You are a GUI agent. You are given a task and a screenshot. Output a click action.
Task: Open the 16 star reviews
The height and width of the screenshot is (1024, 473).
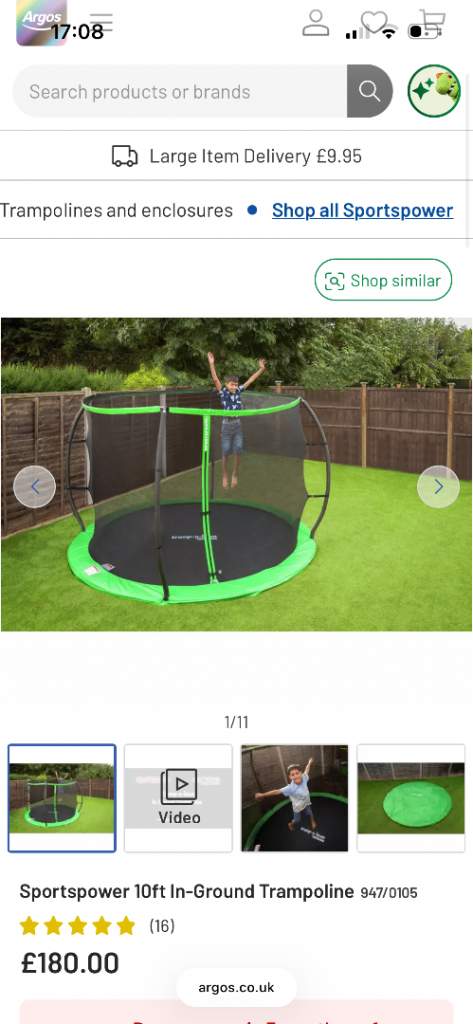pyautogui.click(x=97, y=926)
